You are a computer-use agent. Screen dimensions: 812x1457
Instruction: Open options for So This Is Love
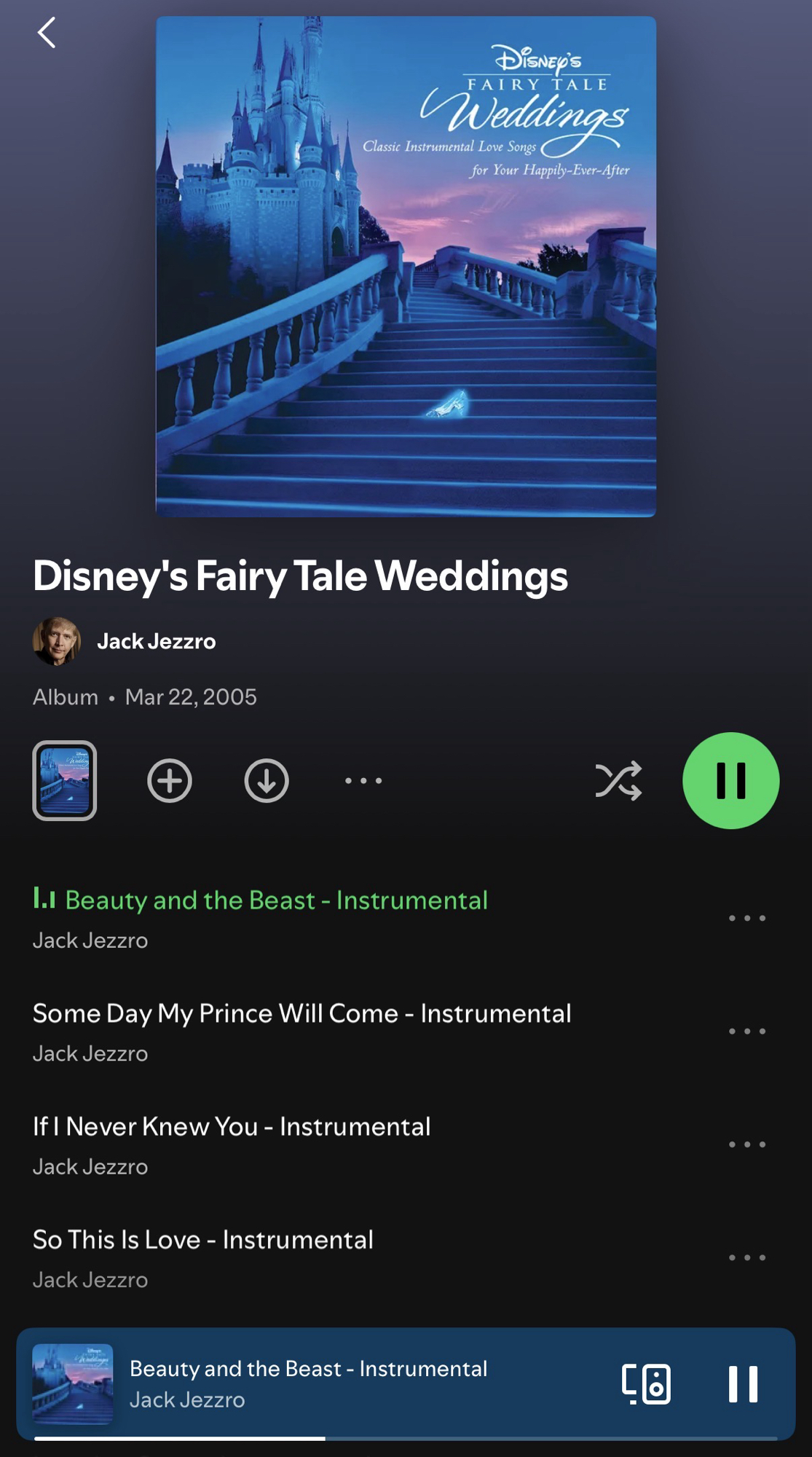(x=747, y=1258)
